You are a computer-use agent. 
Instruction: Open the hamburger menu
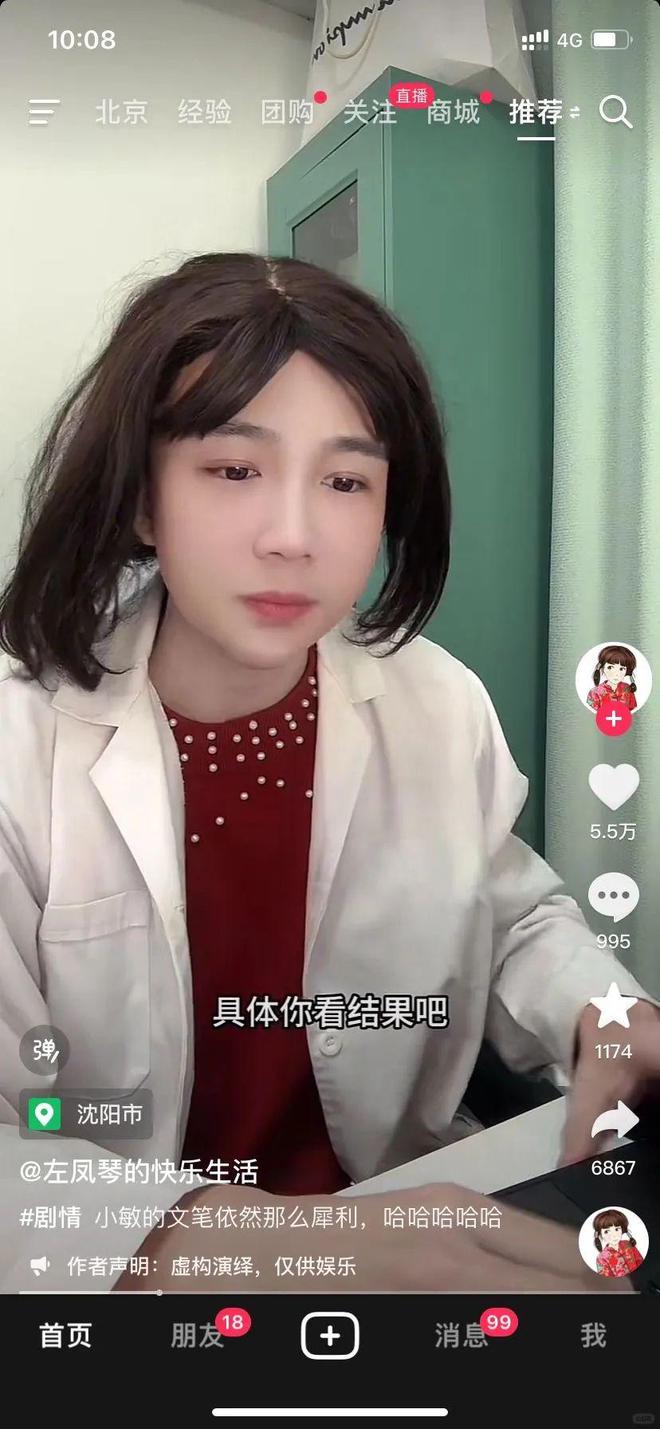[44, 112]
